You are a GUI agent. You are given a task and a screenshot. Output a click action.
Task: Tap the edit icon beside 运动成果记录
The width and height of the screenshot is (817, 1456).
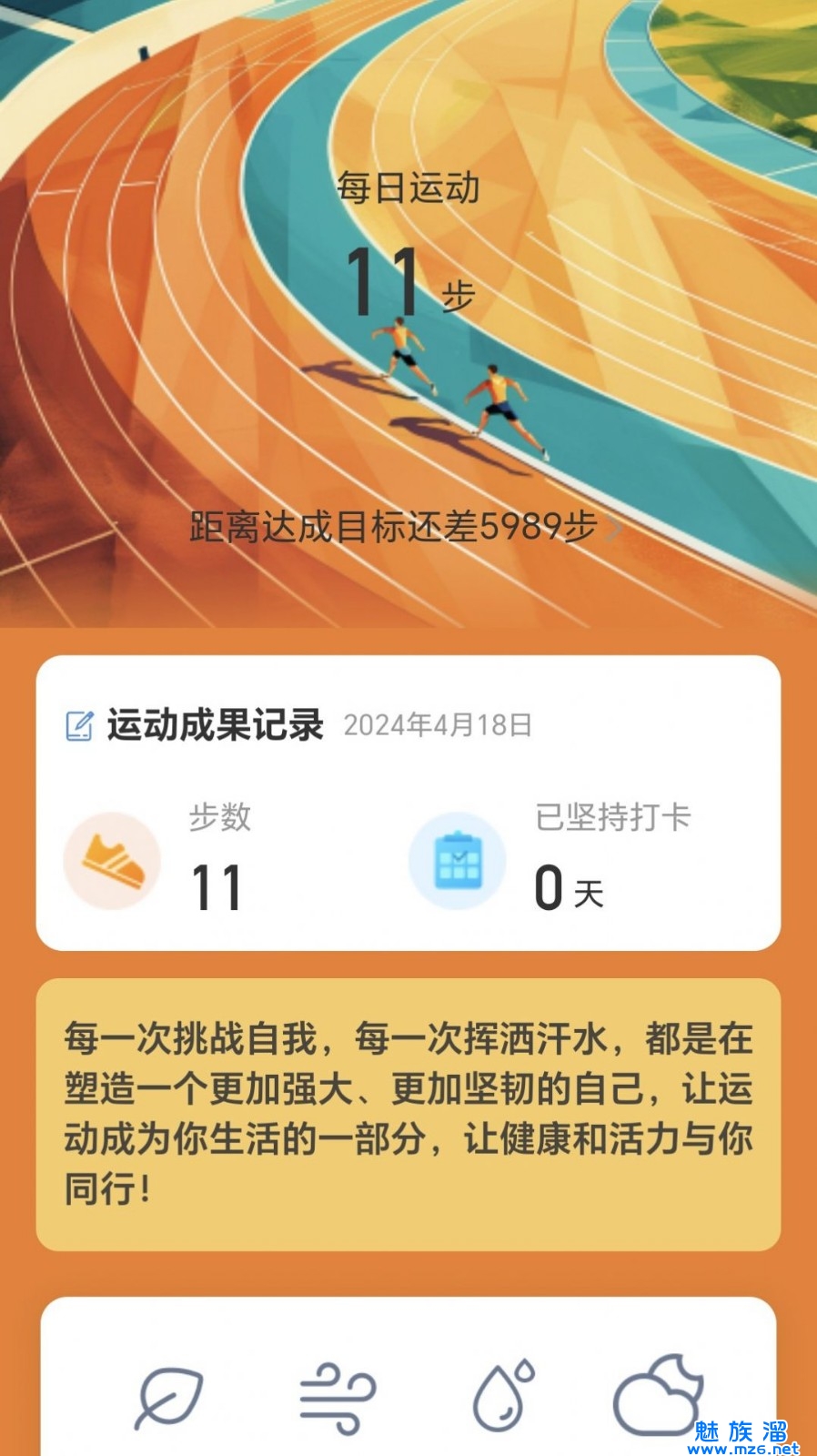click(x=79, y=725)
